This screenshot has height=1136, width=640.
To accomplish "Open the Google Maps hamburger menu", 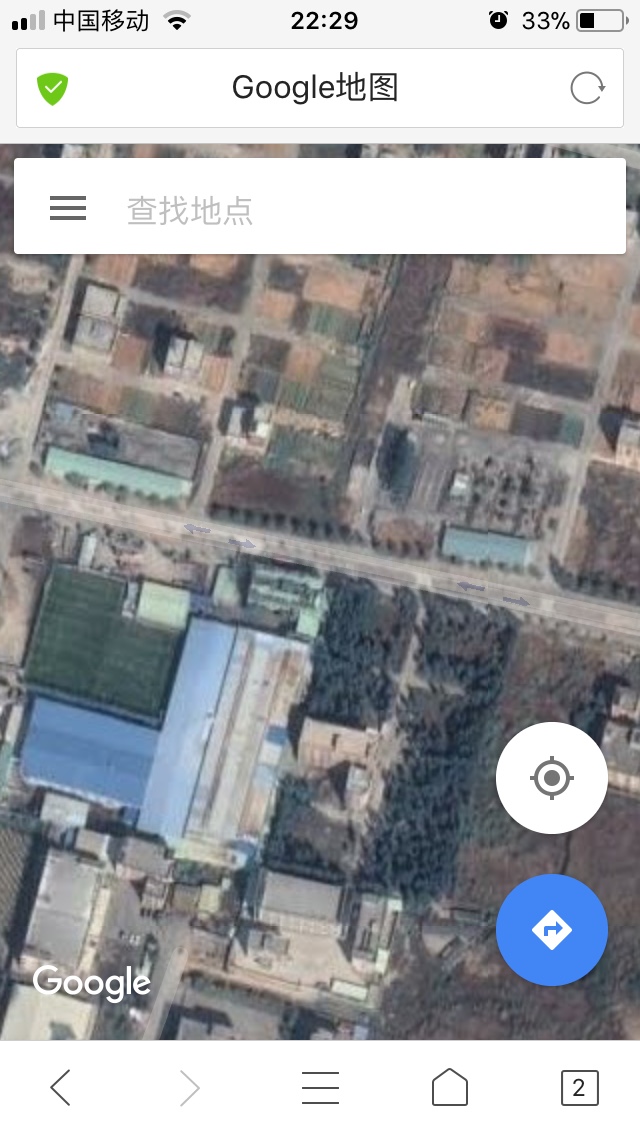I will [68, 208].
